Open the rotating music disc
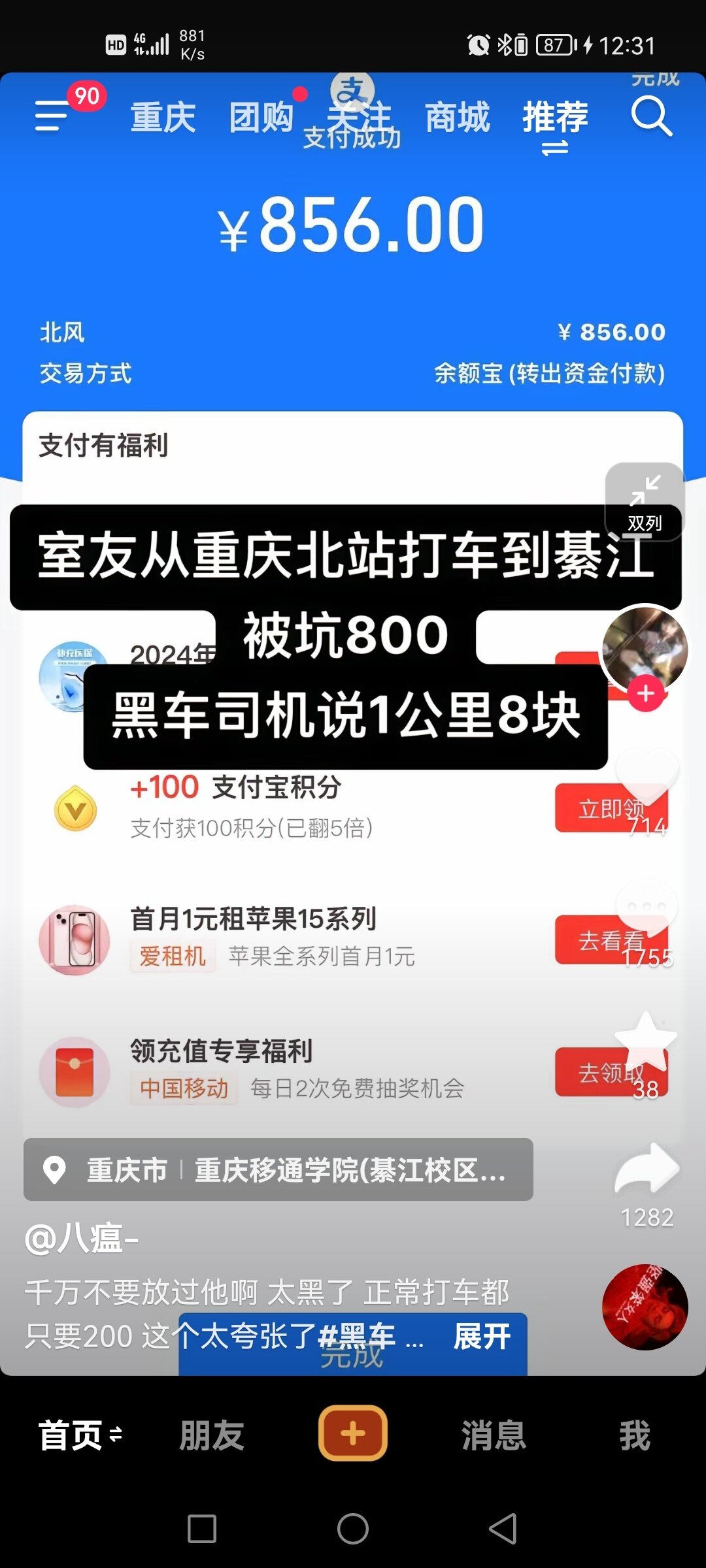The image size is (706, 1568). point(645,1307)
